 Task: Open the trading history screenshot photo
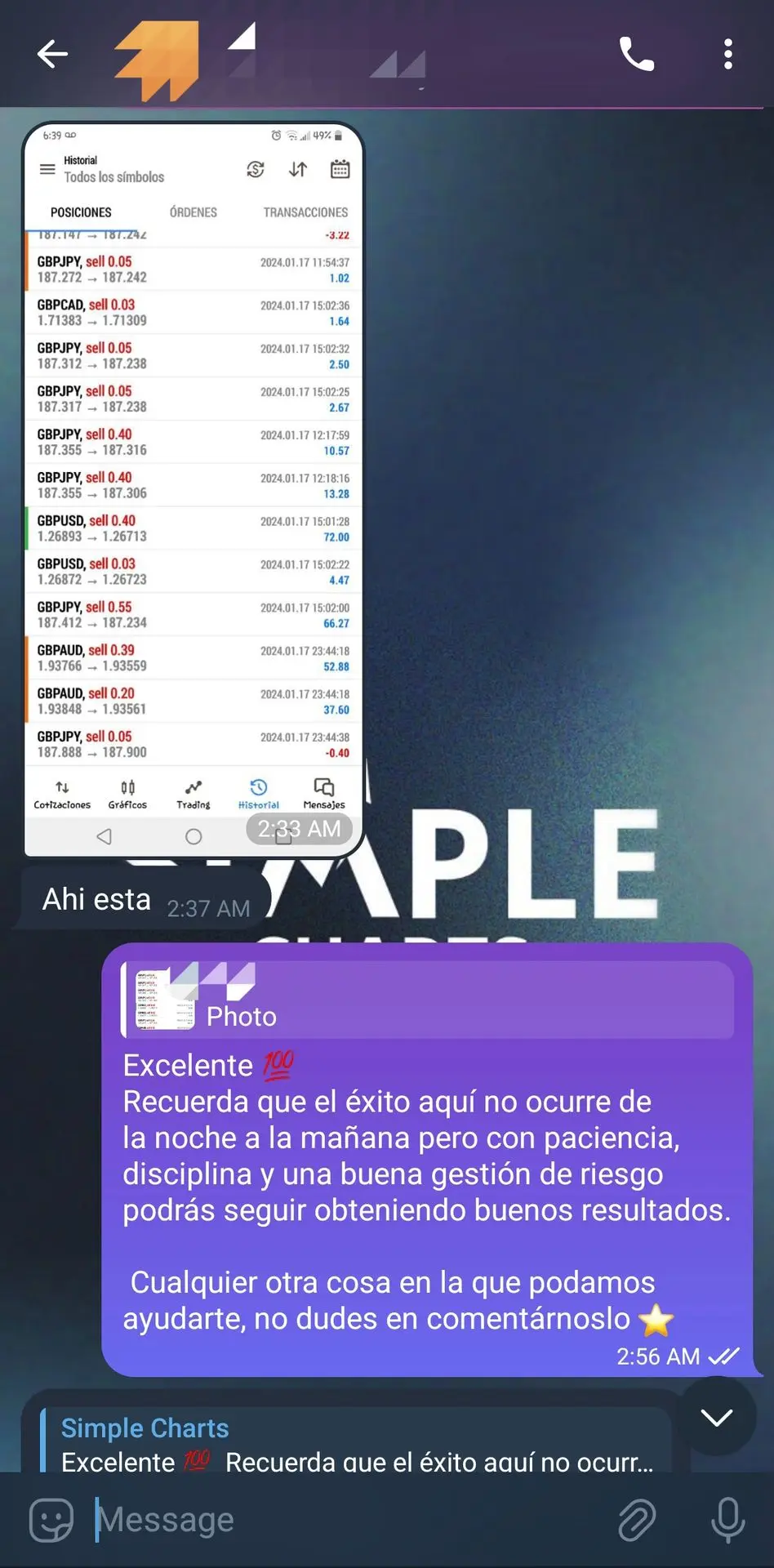[193, 490]
